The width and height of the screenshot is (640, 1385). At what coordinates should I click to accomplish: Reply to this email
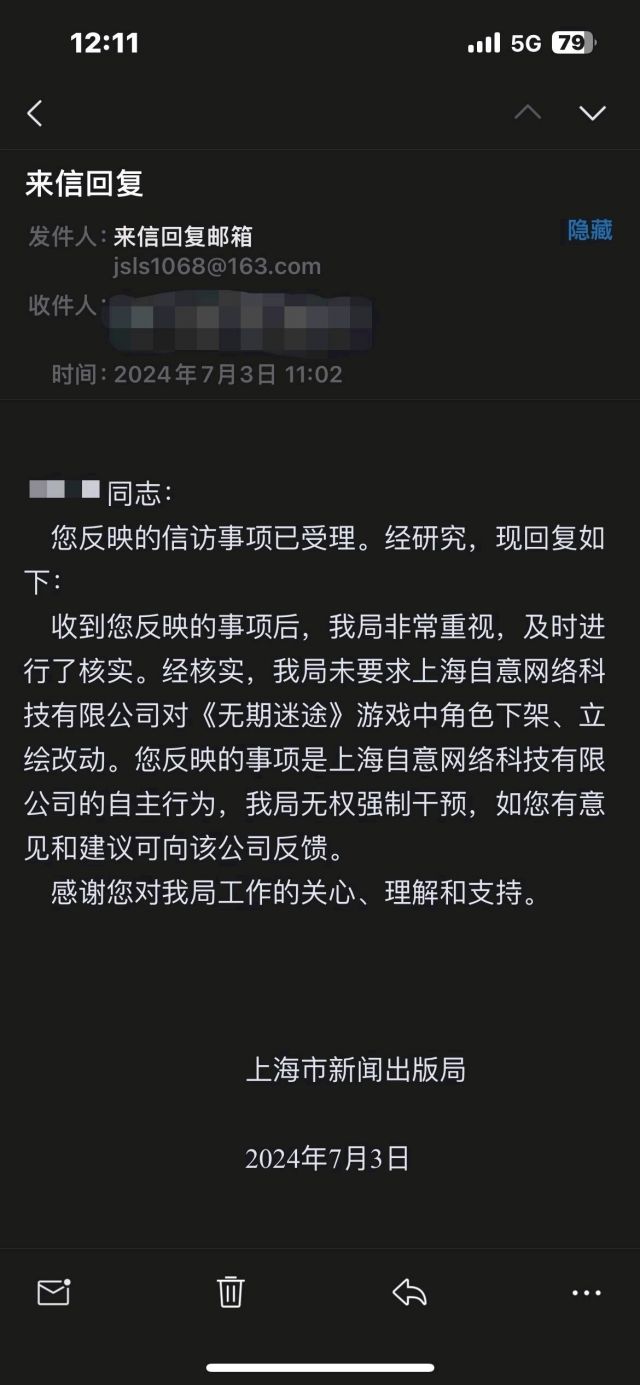[409, 1292]
